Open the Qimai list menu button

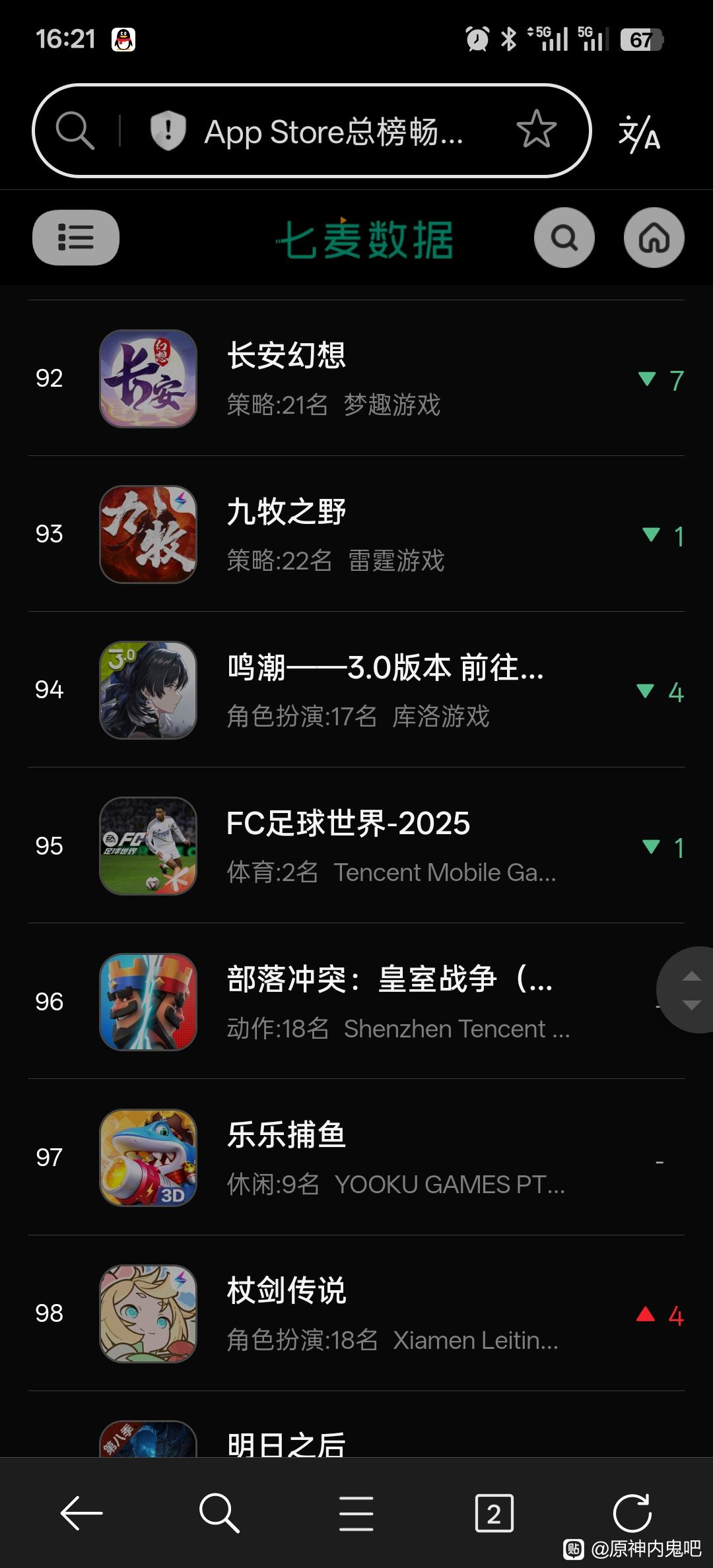click(76, 238)
